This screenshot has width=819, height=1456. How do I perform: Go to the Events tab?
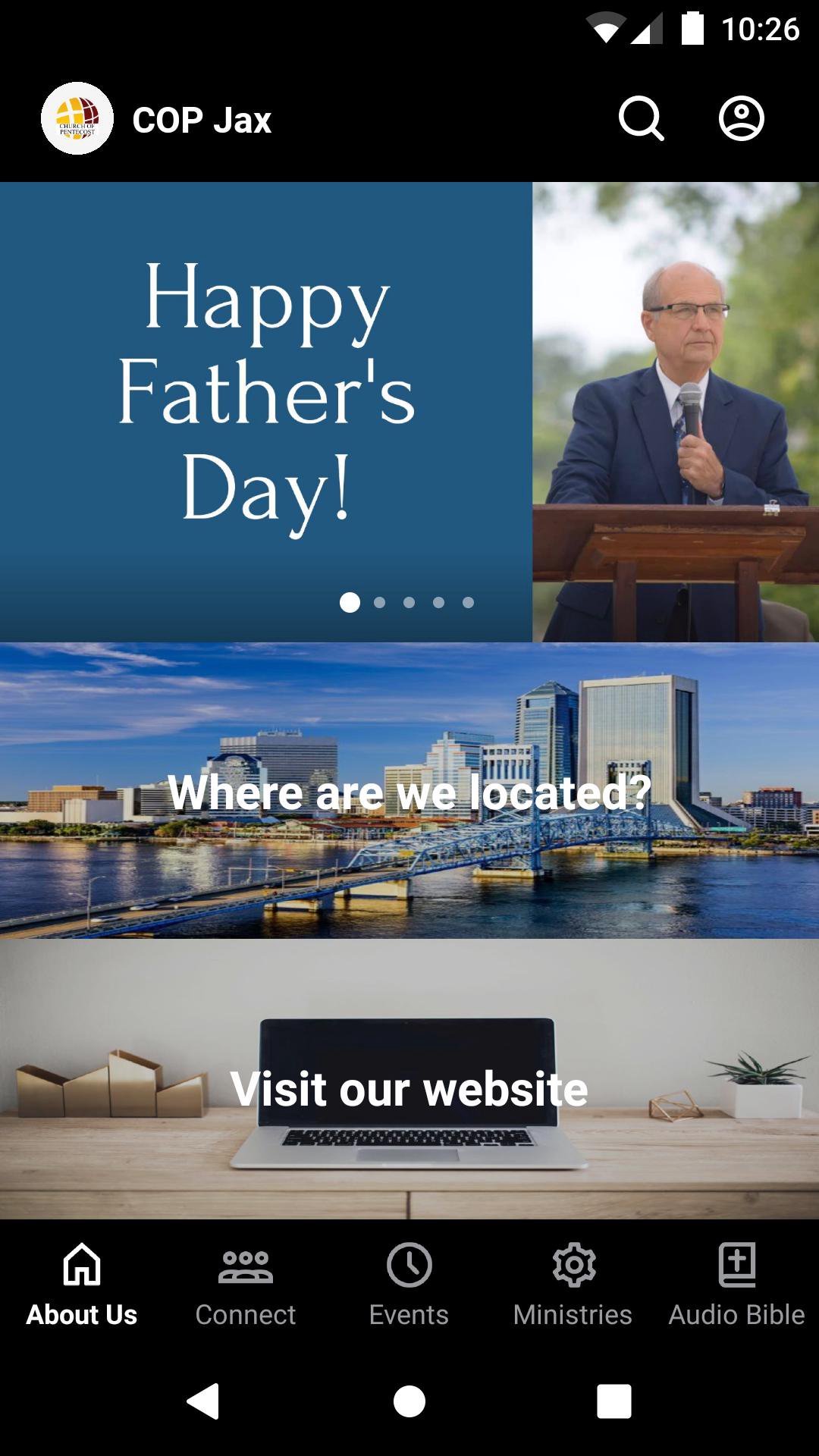[x=409, y=1285]
